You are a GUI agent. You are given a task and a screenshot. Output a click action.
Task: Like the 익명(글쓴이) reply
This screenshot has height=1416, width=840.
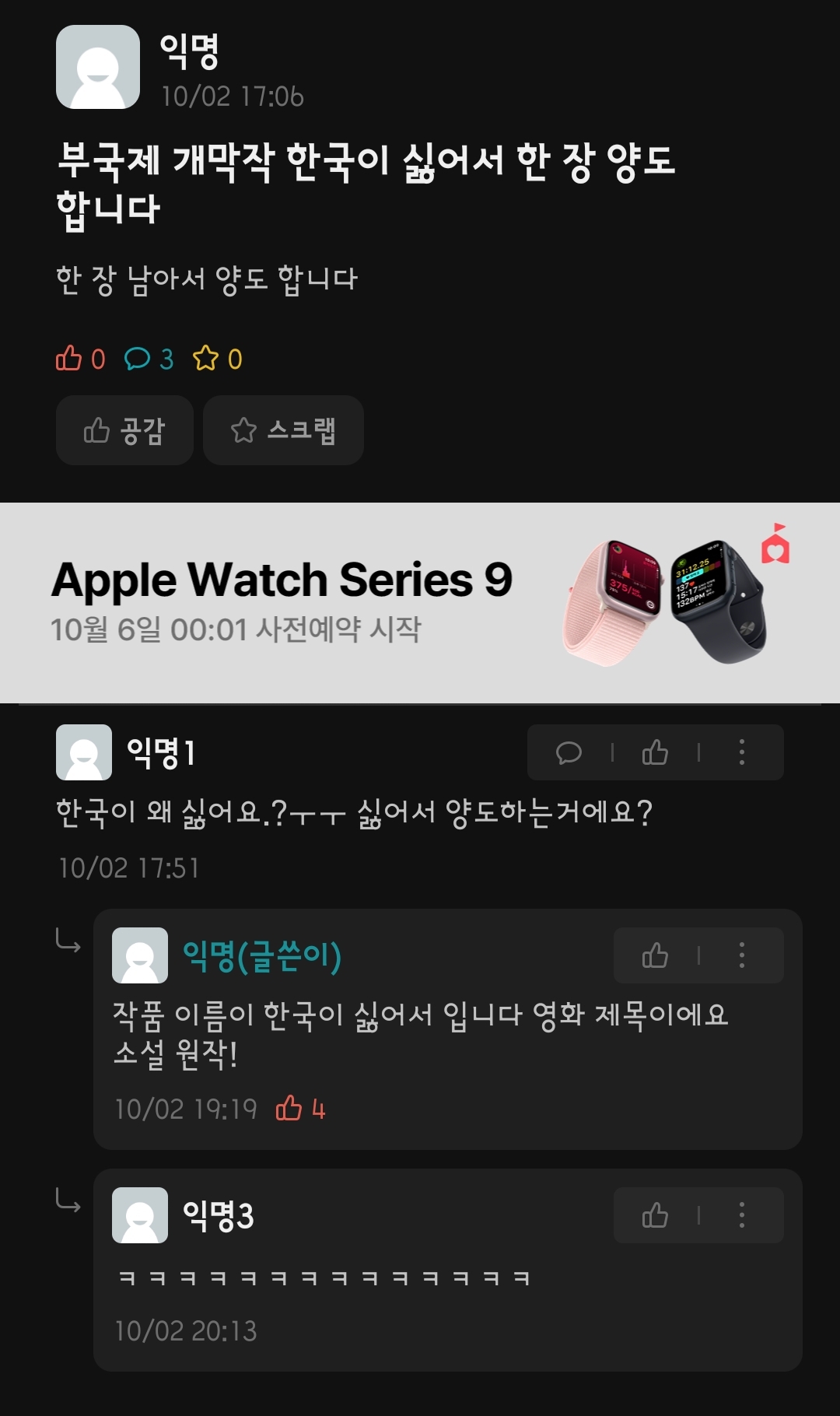(x=655, y=955)
